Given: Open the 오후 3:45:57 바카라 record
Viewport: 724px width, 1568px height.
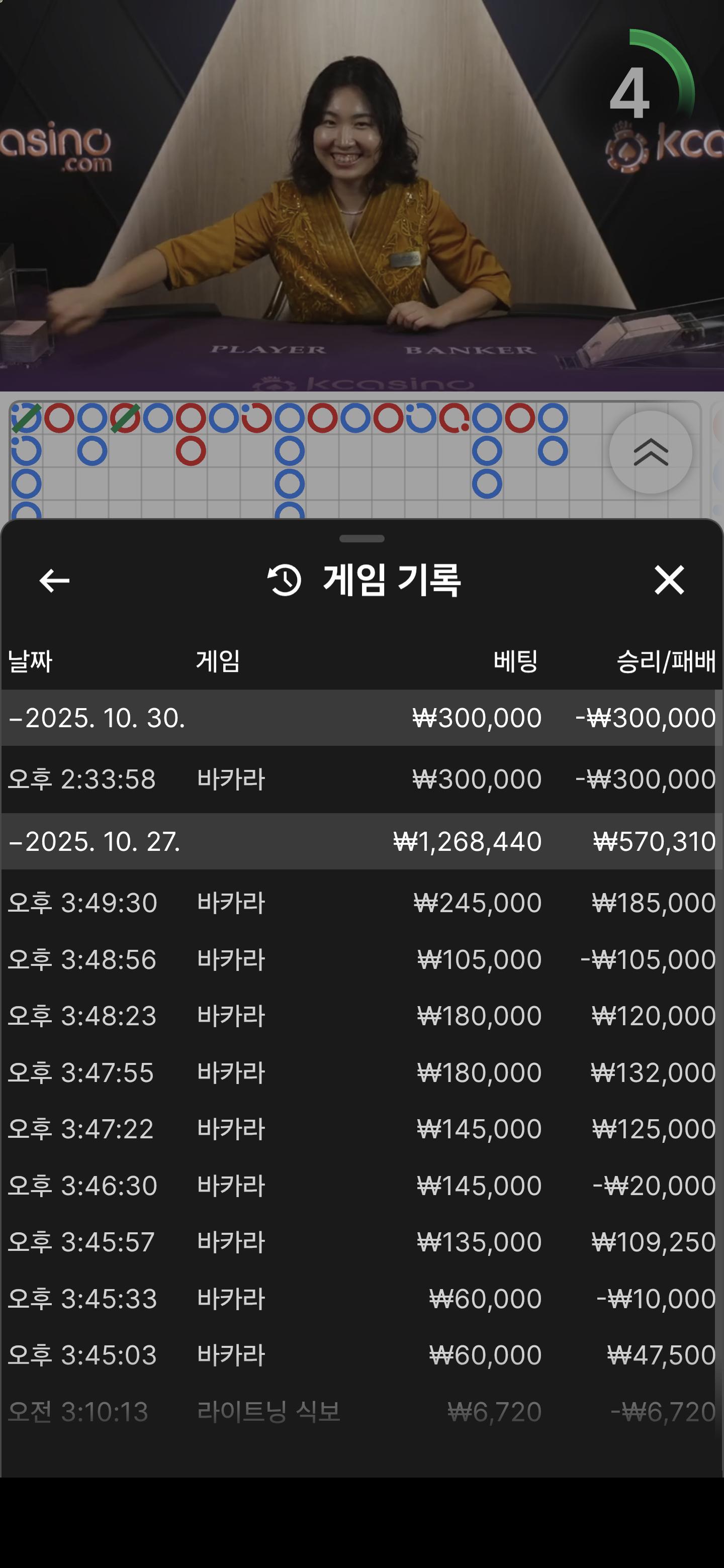Looking at the screenshot, I should [361, 1242].
